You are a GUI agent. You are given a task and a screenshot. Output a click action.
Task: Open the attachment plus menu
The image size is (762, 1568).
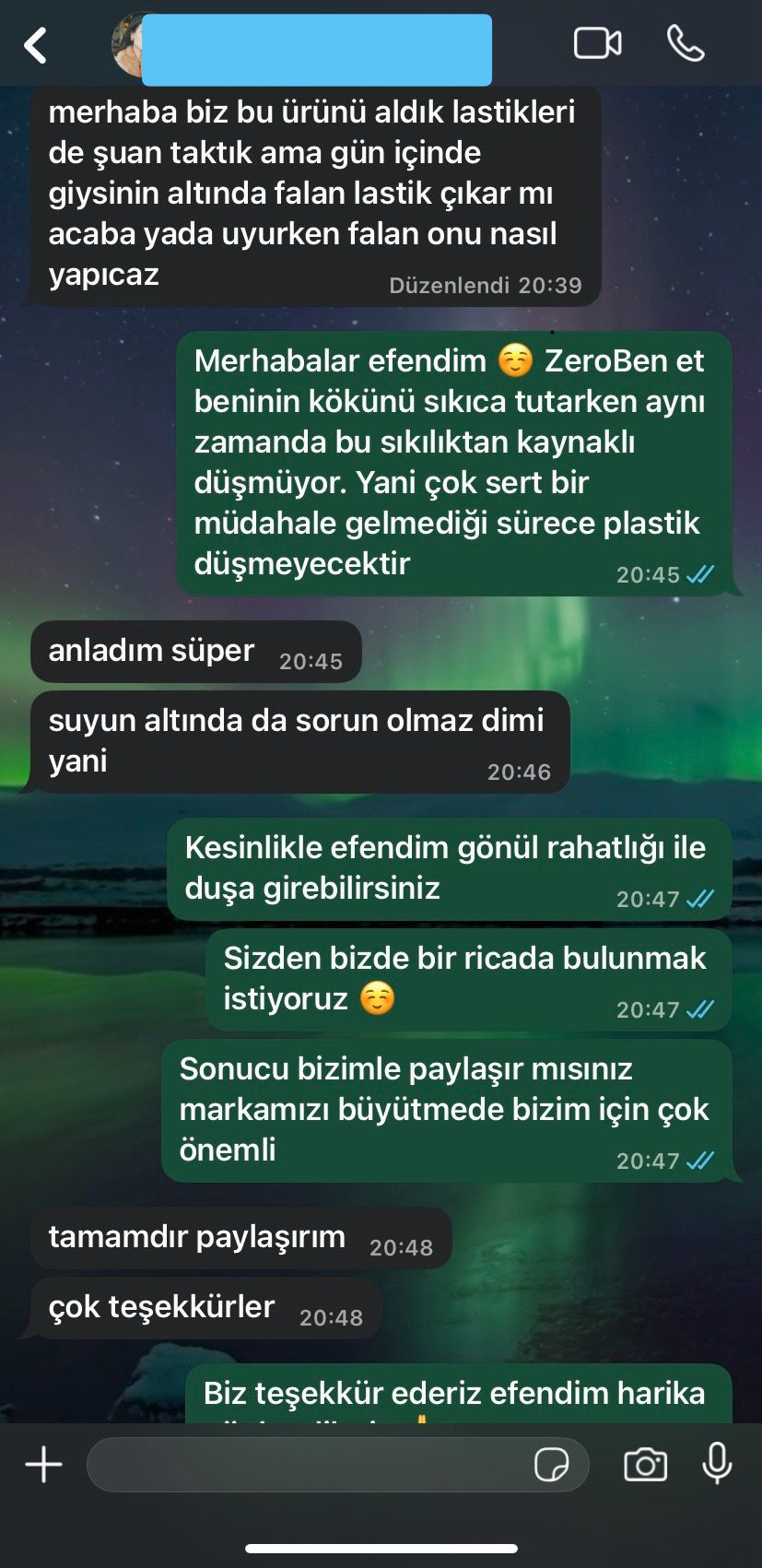click(43, 1465)
